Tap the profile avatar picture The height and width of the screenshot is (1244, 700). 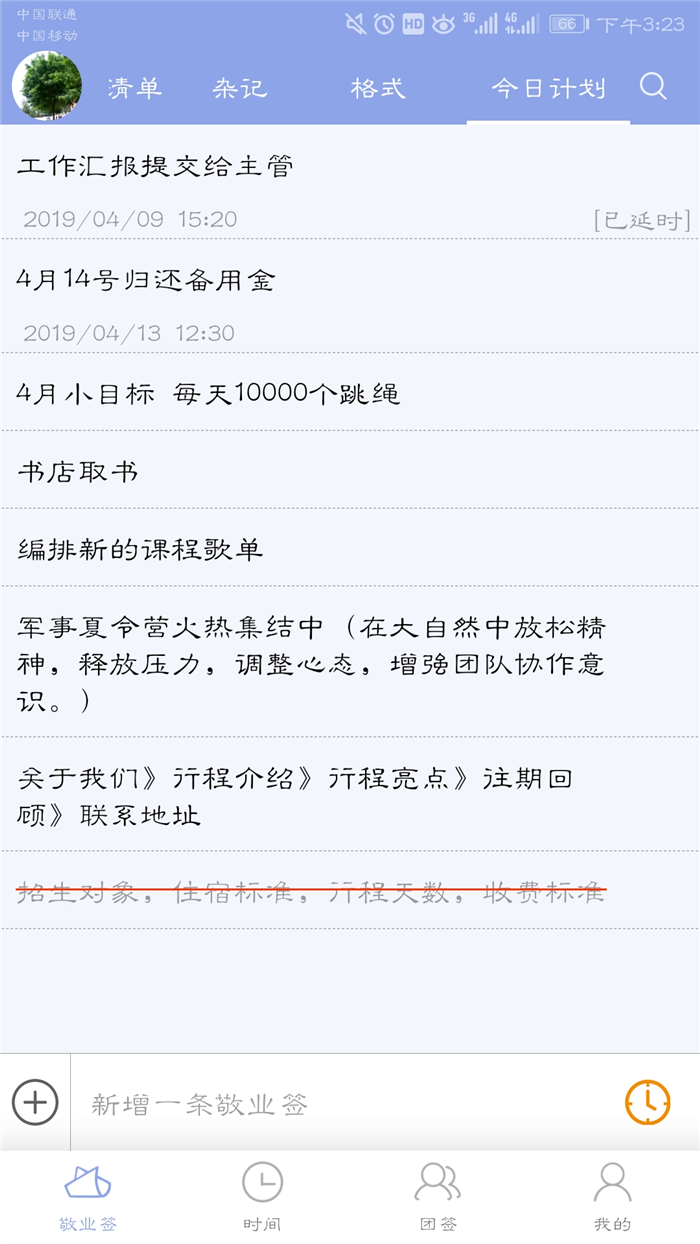[47, 87]
